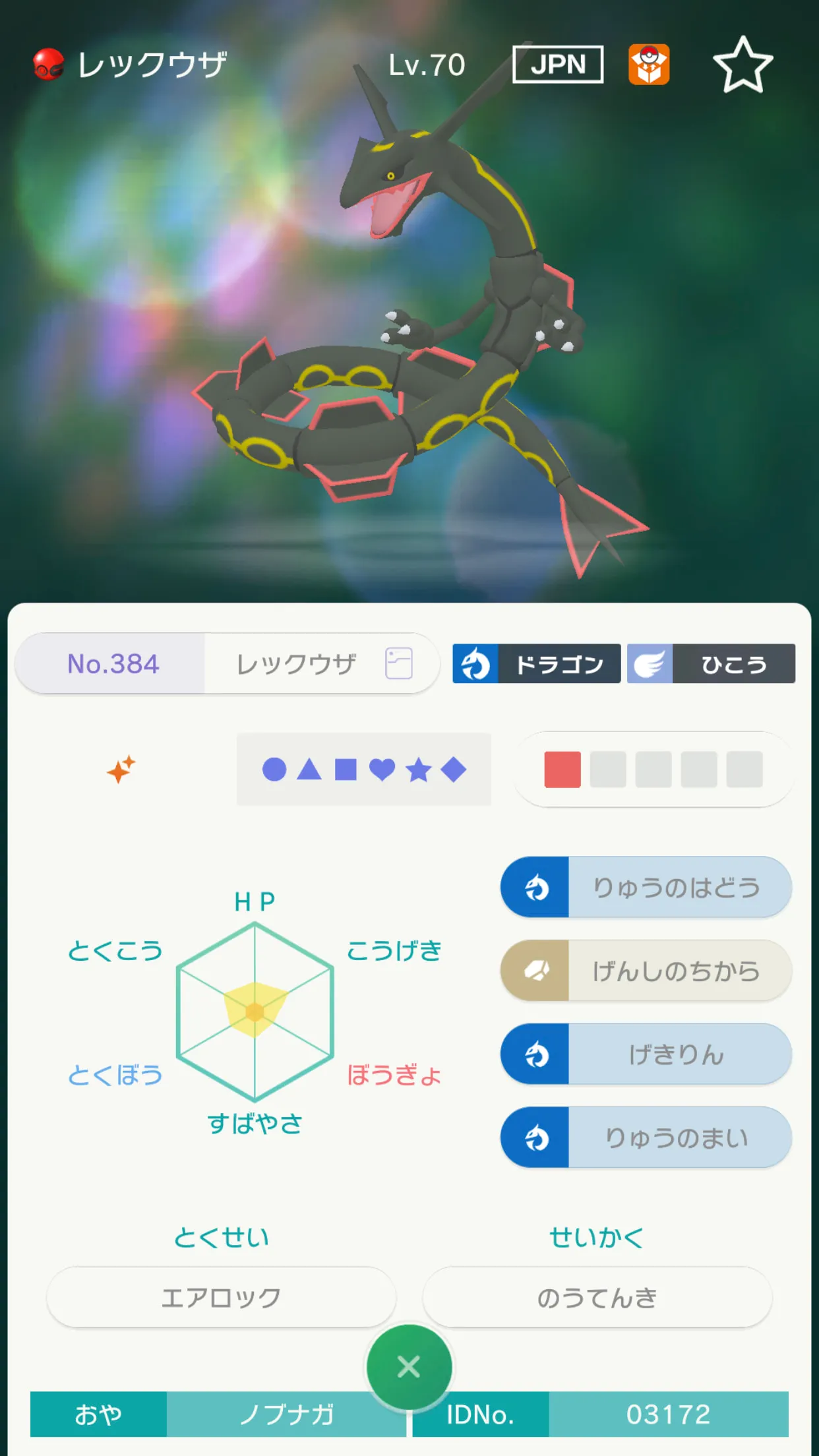
Task: Tap the stats hexagon radar chart
Action: click(255, 1012)
